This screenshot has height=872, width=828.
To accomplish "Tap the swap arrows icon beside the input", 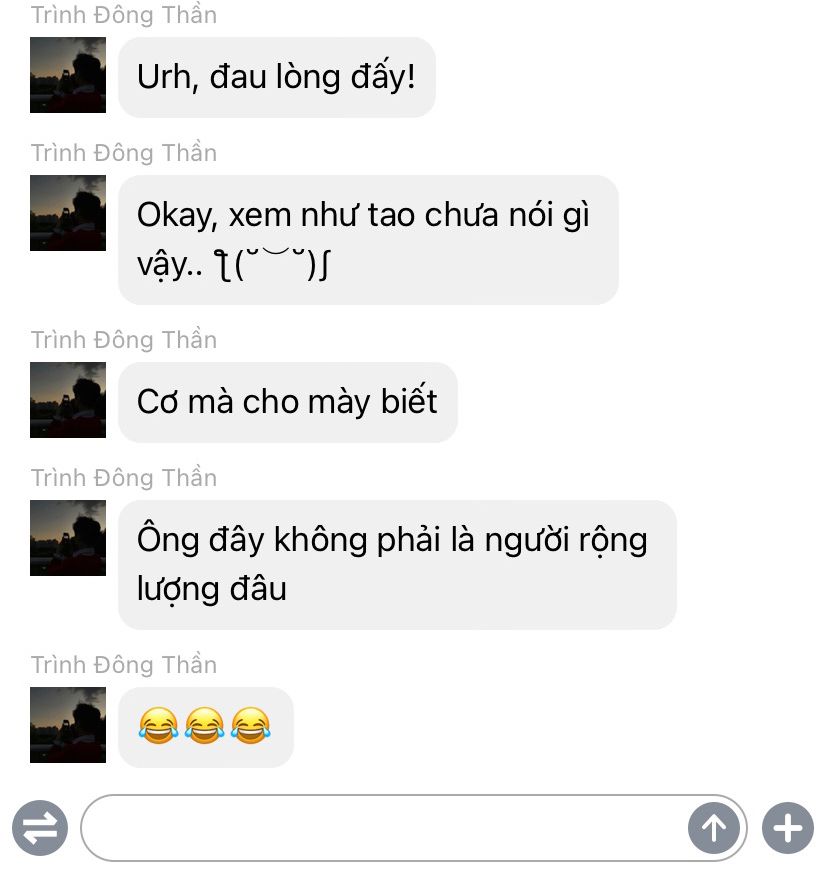I will tap(40, 828).
